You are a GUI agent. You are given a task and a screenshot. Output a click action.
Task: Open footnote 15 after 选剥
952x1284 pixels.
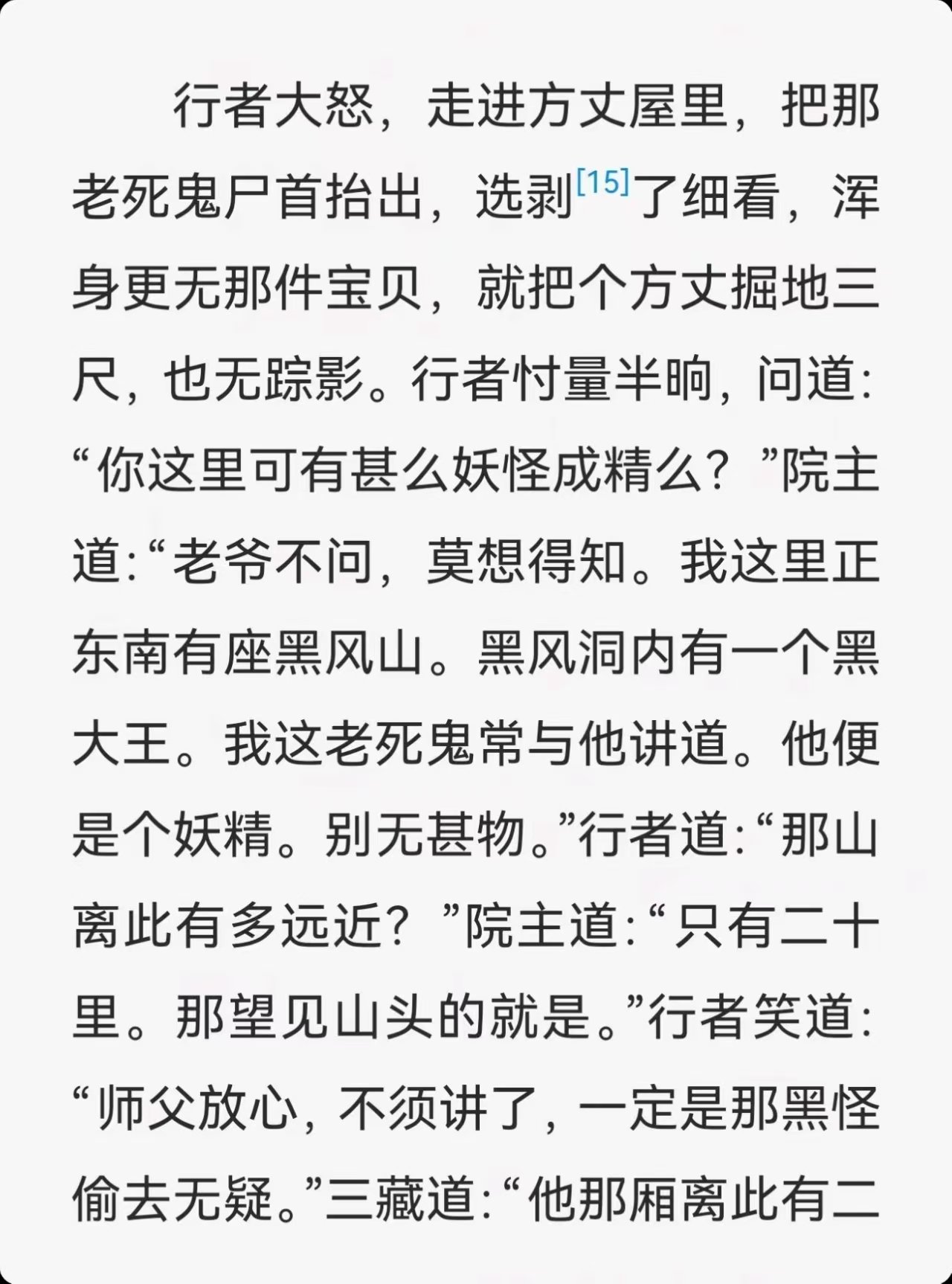point(603,182)
